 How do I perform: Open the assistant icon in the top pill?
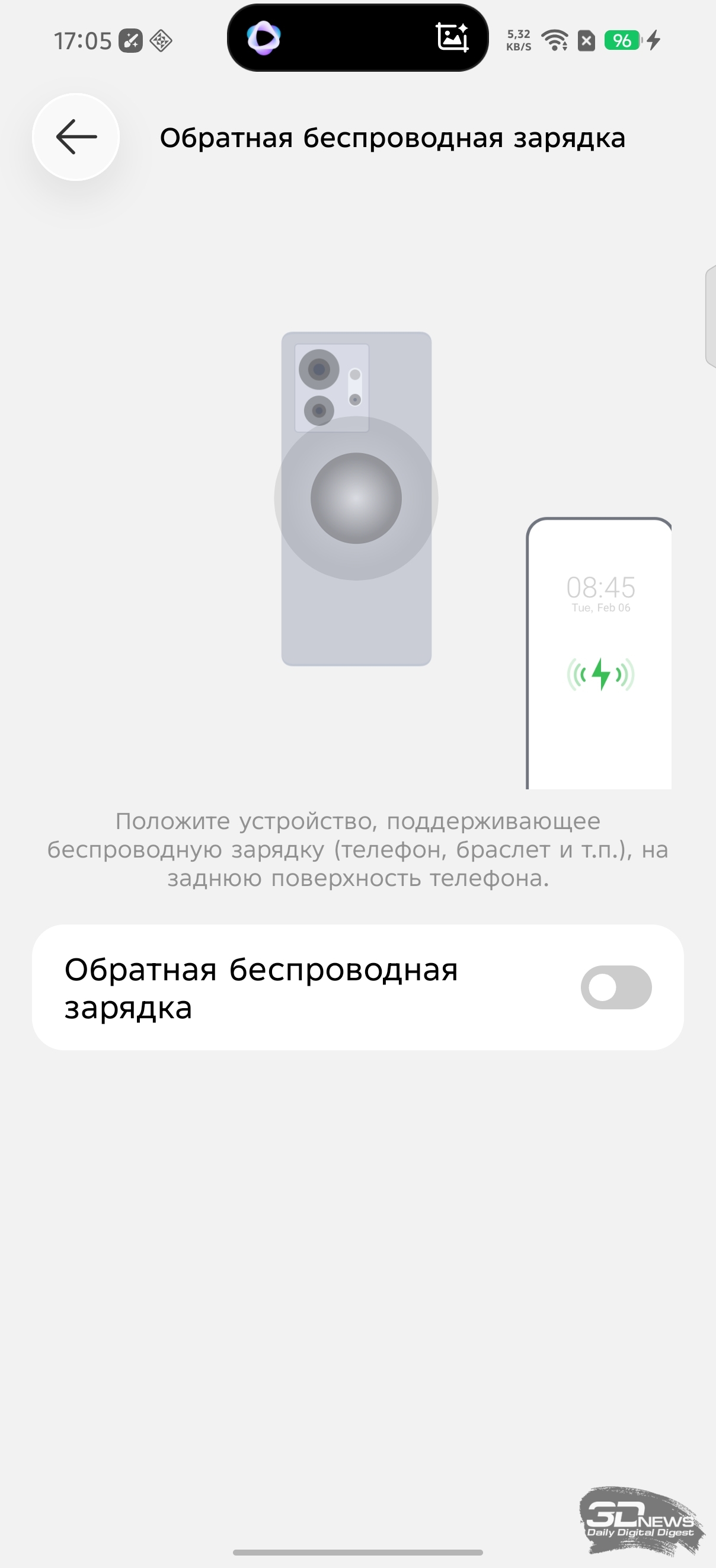pyautogui.click(x=264, y=38)
